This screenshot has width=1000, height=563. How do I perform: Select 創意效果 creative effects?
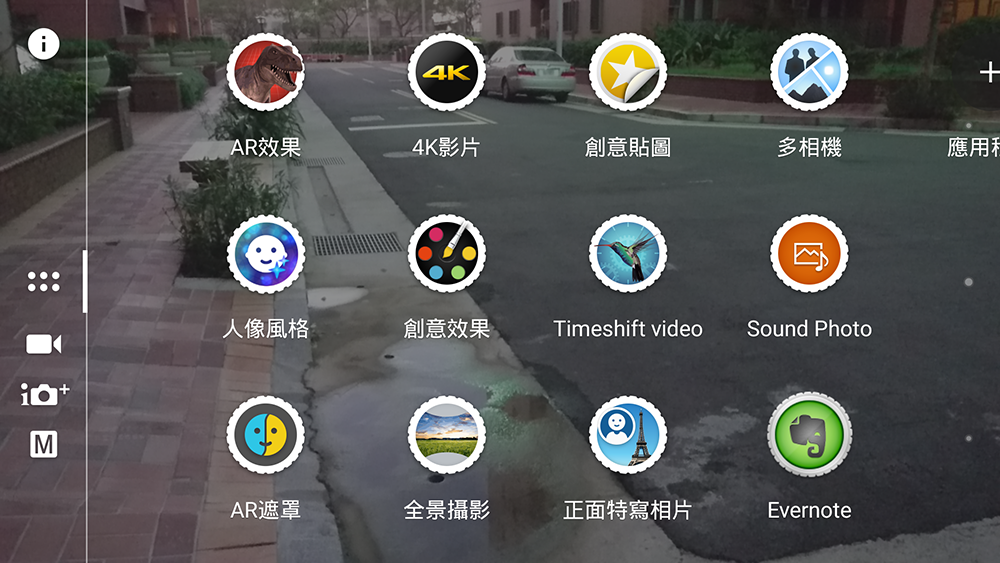(x=446, y=254)
